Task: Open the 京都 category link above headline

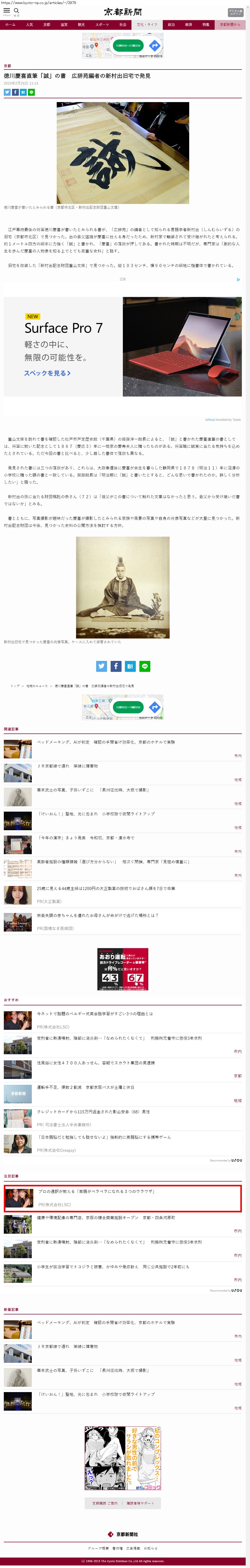Action: tap(7, 66)
